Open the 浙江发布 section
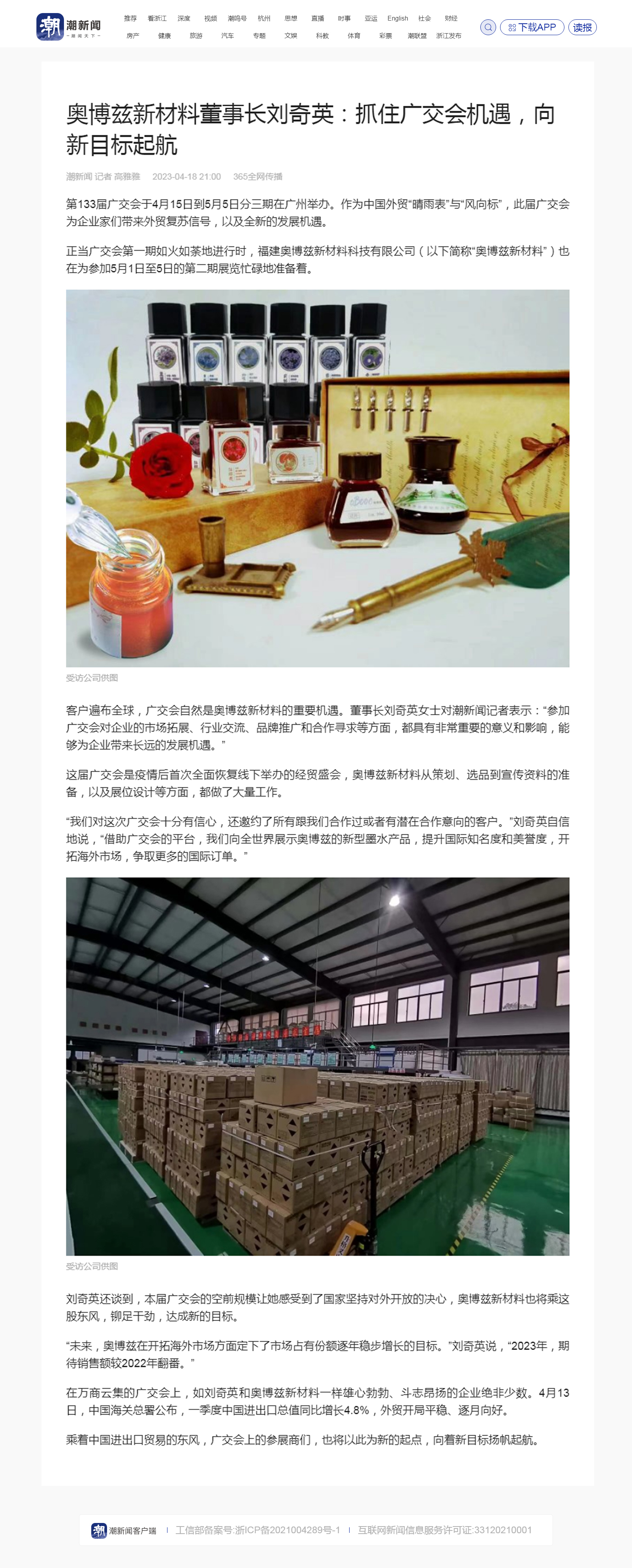 (x=449, y=36)
